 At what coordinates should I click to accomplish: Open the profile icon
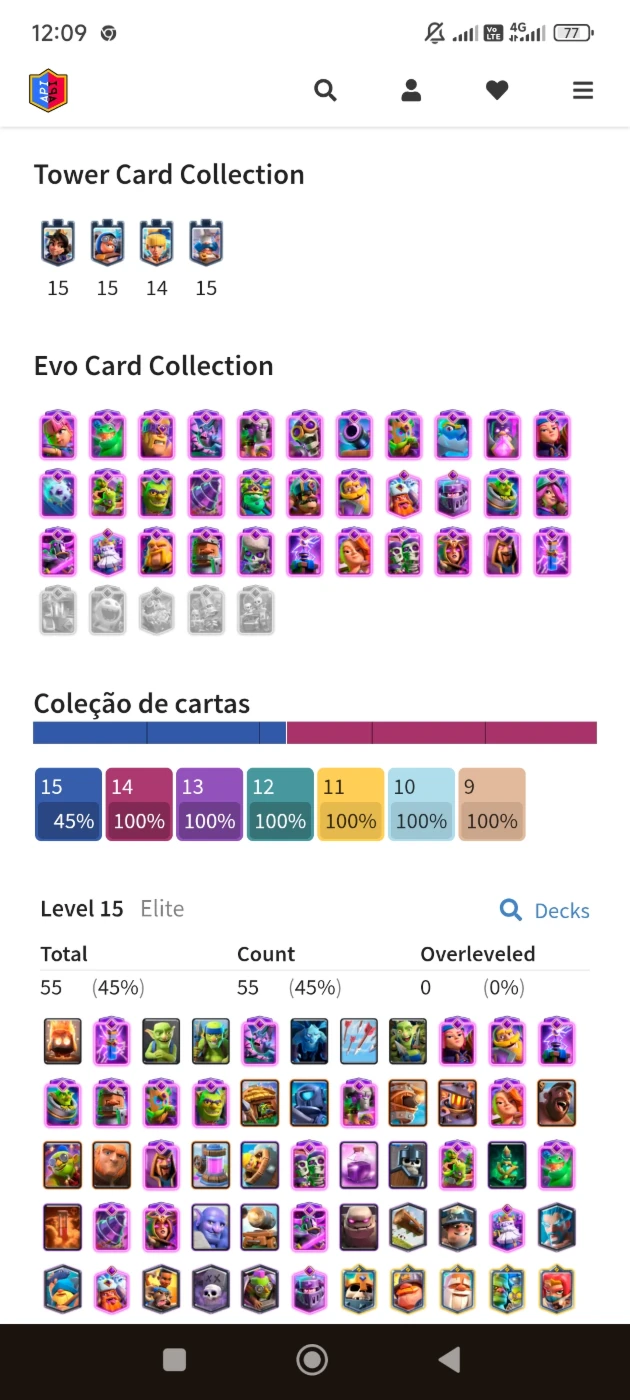coord(411,91)
